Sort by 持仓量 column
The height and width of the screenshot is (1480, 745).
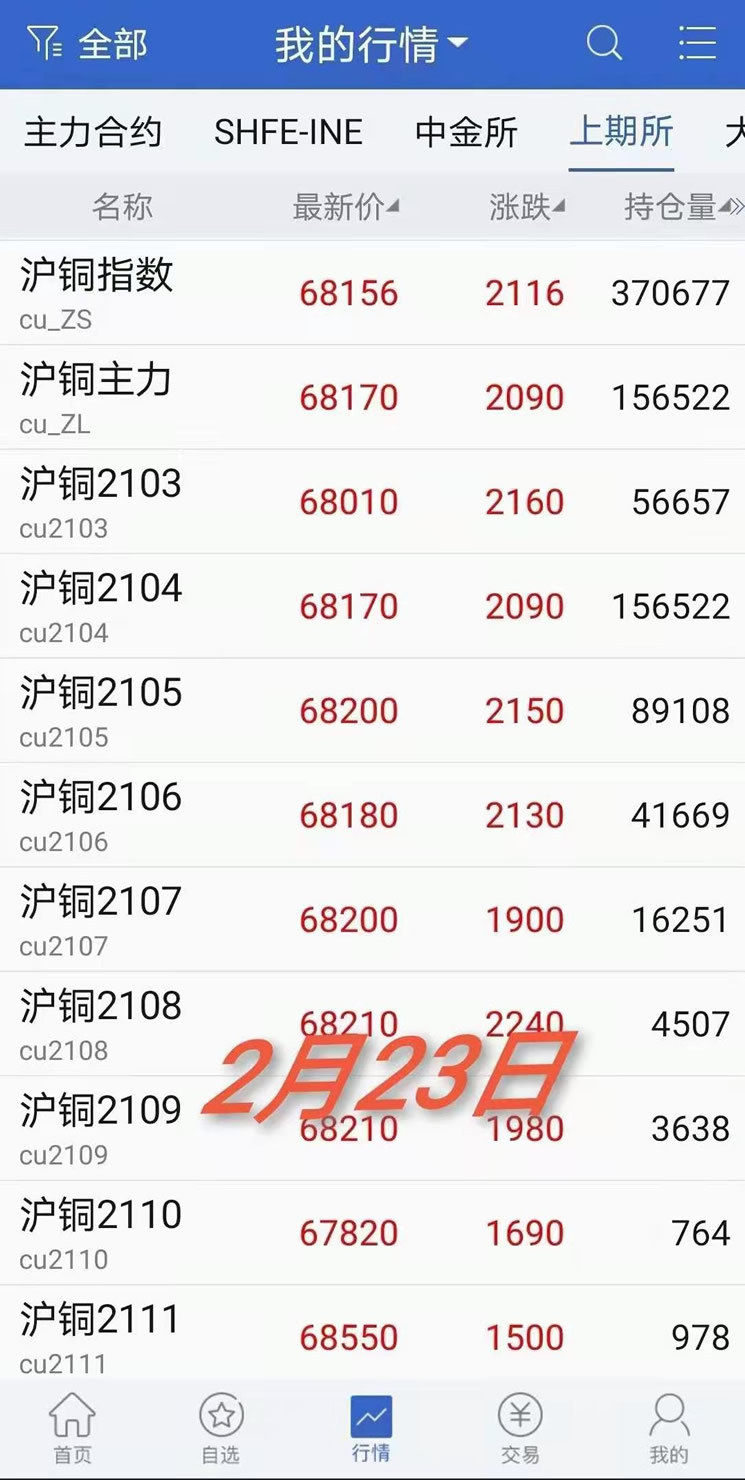click(x=676, y=207)
